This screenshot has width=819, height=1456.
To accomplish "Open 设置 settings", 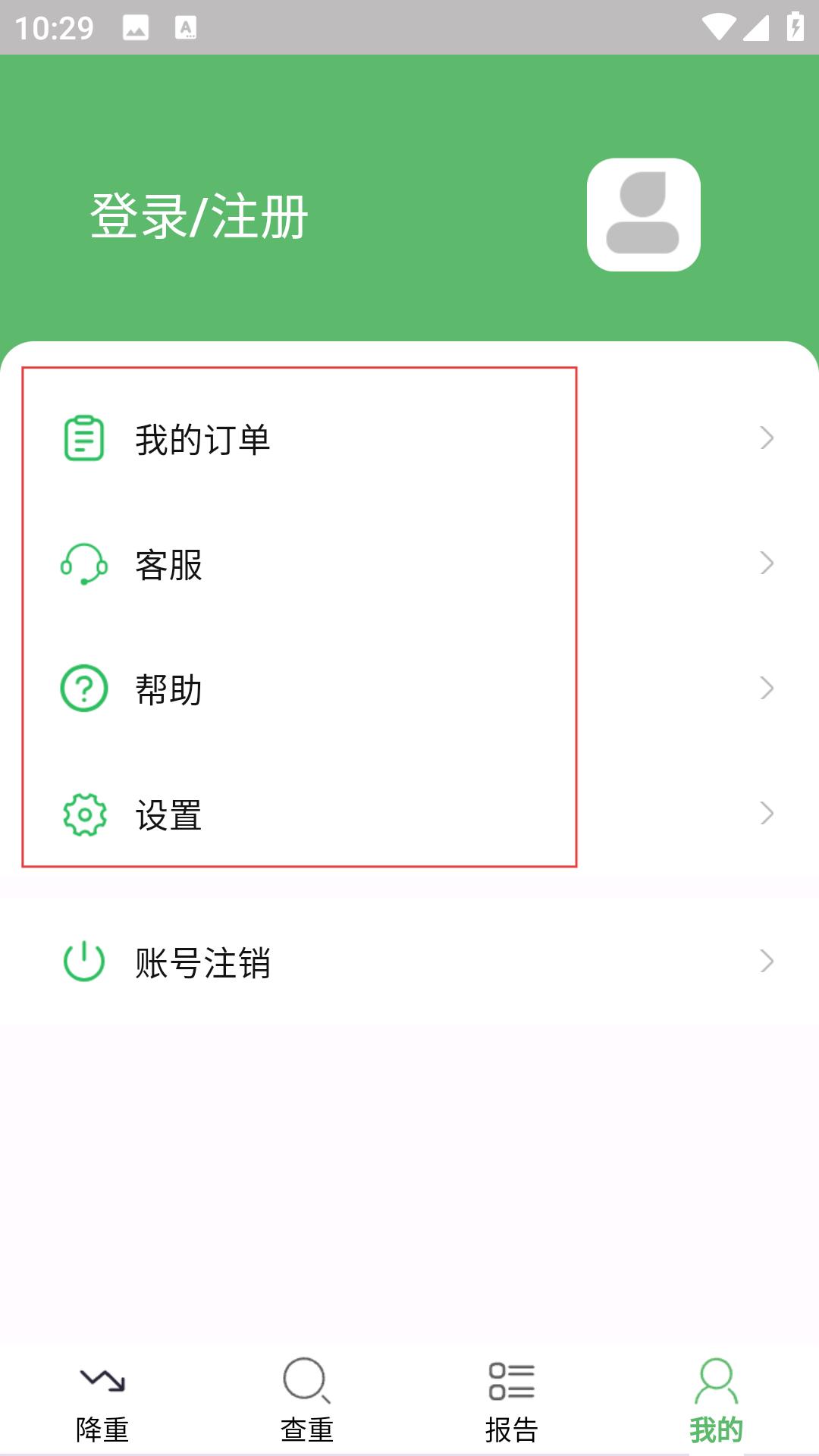I will tap(409, 814).
